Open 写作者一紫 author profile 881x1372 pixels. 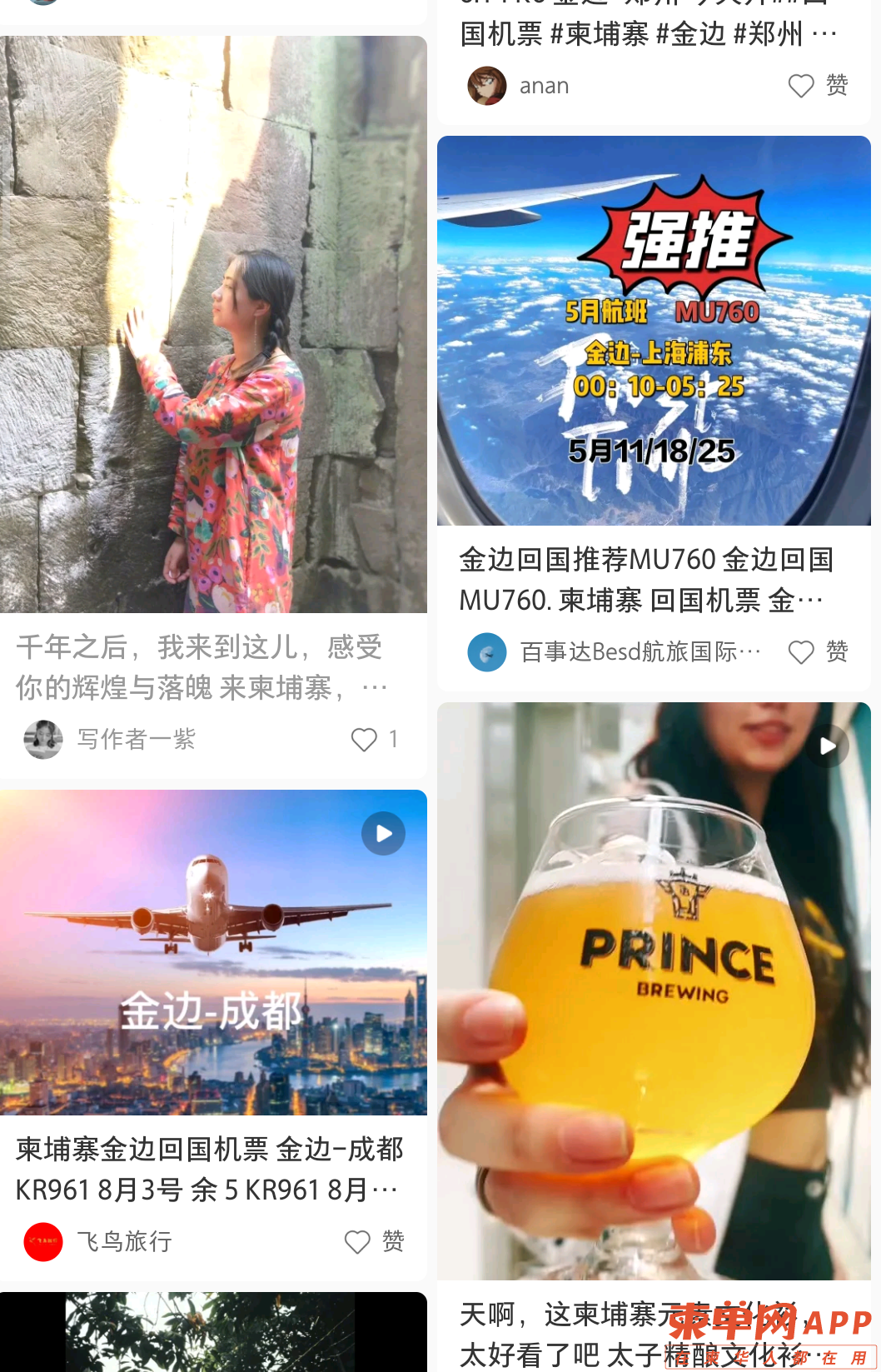click(43, 740)
